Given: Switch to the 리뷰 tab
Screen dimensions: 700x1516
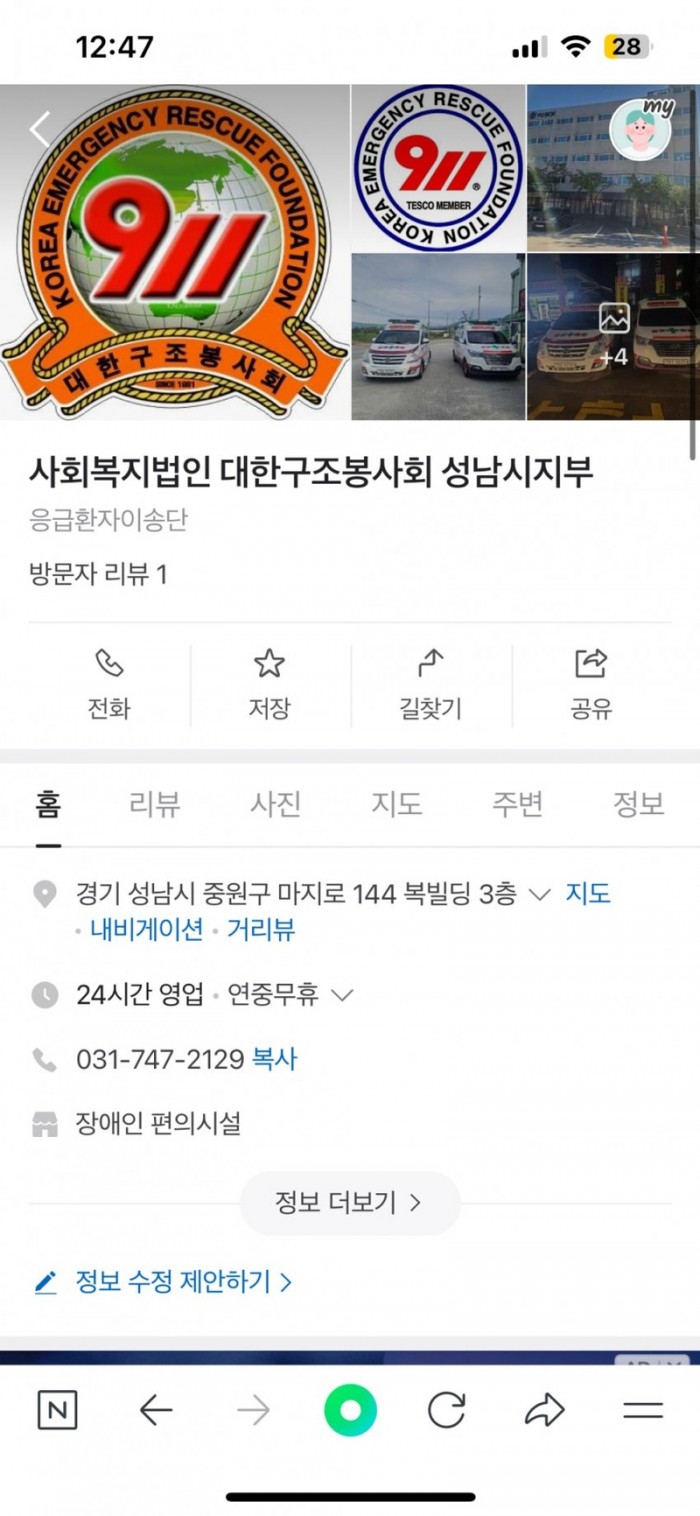Looking at the screenshot, I should click(x=155, y=804).
